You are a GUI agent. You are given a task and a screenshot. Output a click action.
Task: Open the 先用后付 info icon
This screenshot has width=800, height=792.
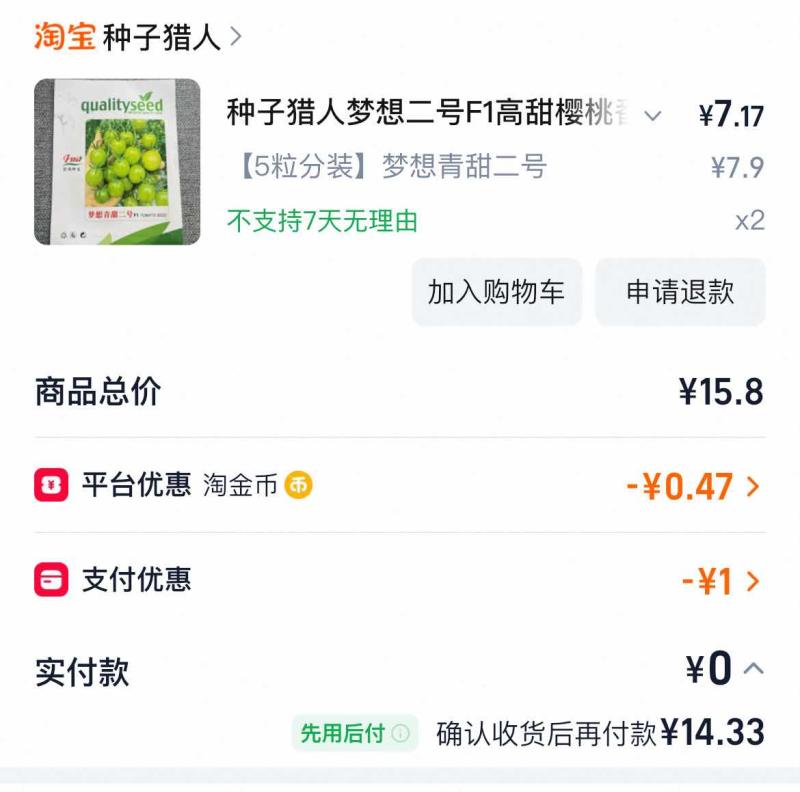click(400, 734)
